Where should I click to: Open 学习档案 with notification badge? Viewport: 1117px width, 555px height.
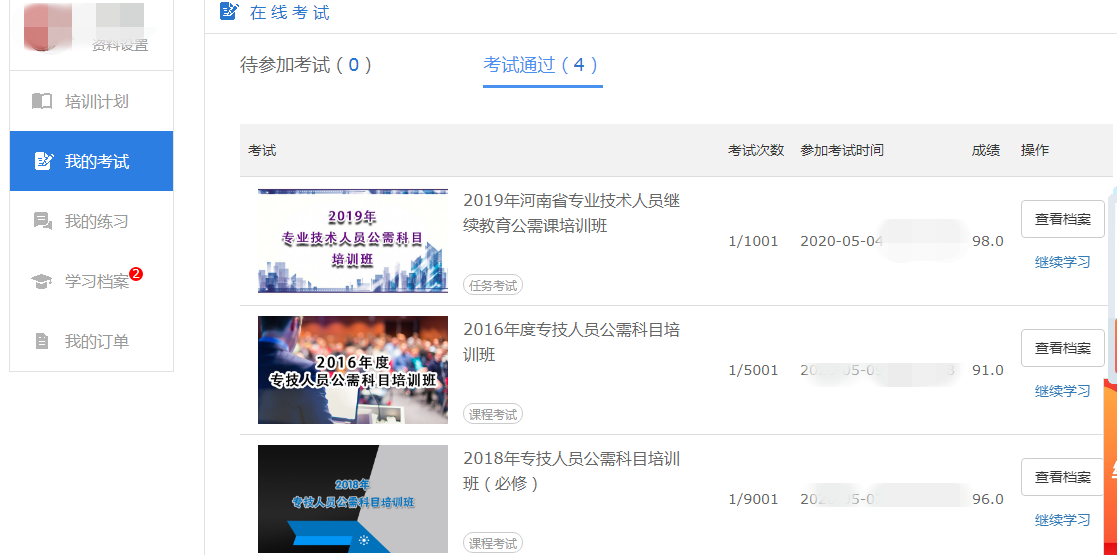click(x=96, y=281)
